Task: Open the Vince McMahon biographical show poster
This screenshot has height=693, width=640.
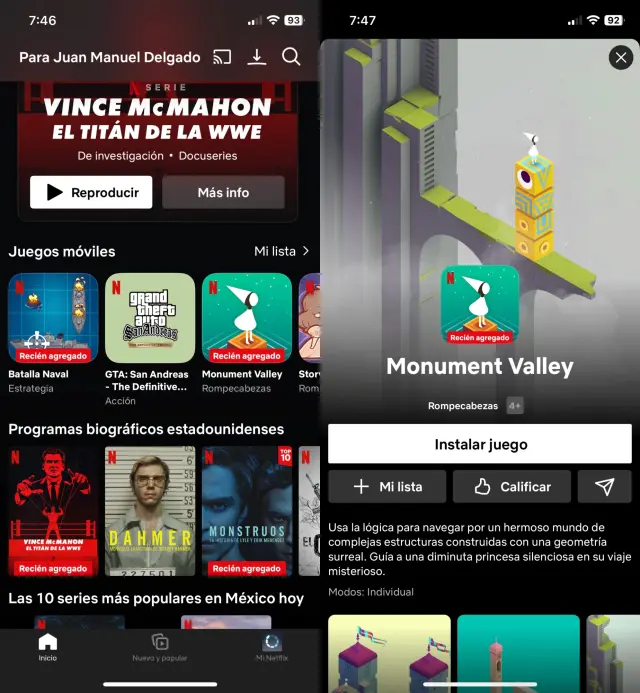Action: tap(53, 511)
